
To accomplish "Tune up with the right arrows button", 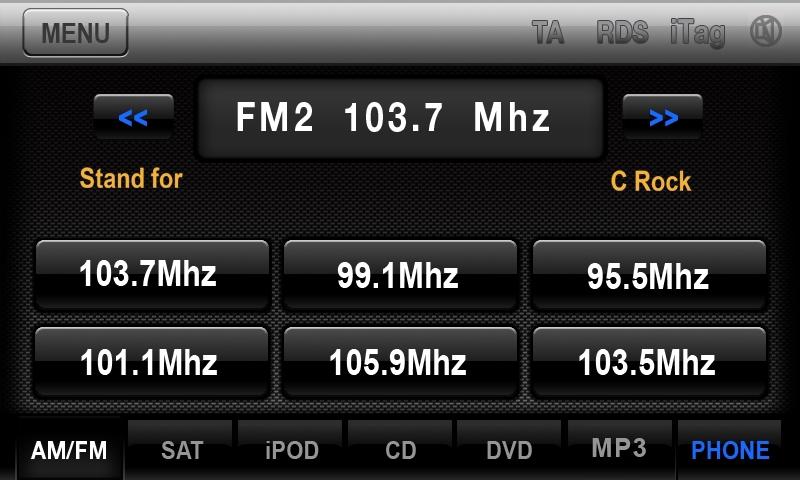I will pos(662,117).
